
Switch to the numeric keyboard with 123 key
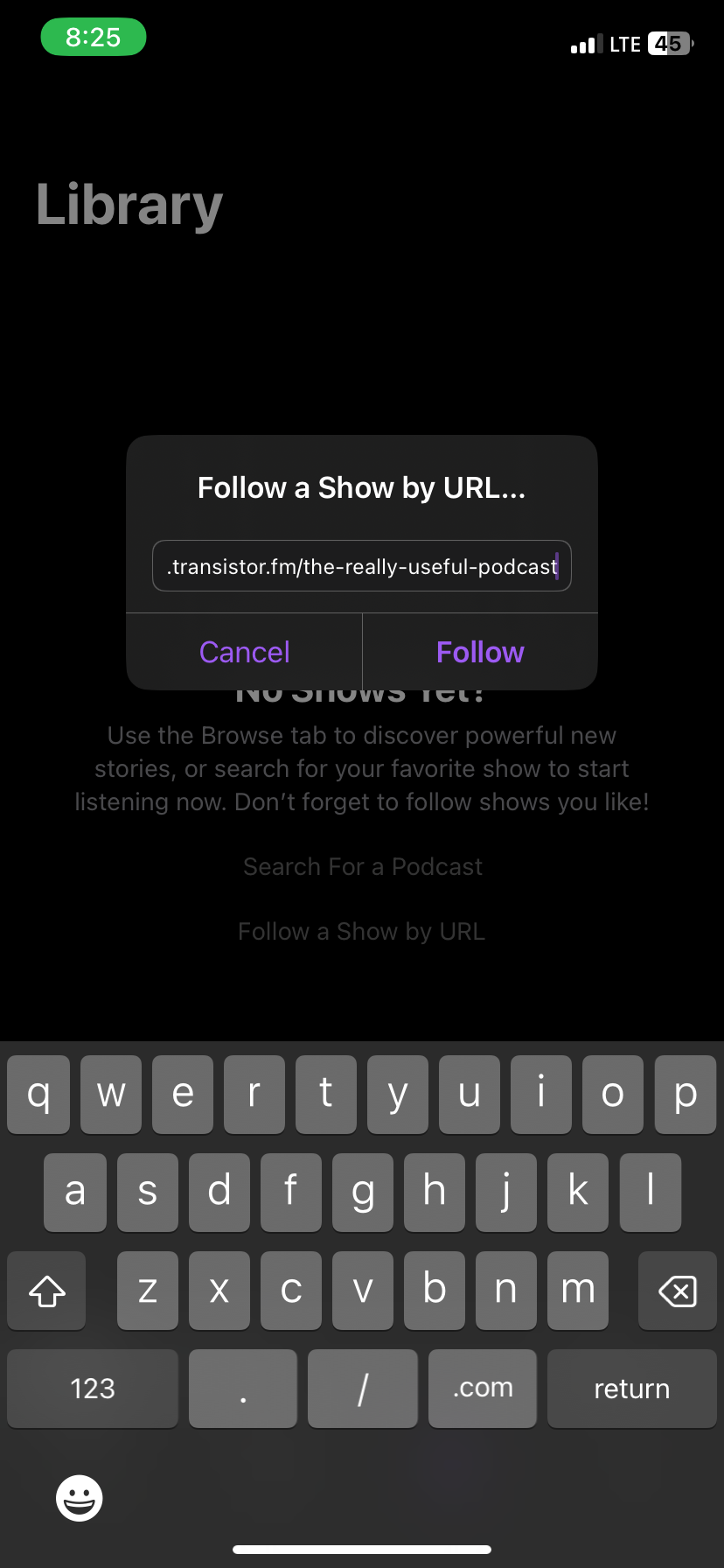click(x=92, y=1388)
